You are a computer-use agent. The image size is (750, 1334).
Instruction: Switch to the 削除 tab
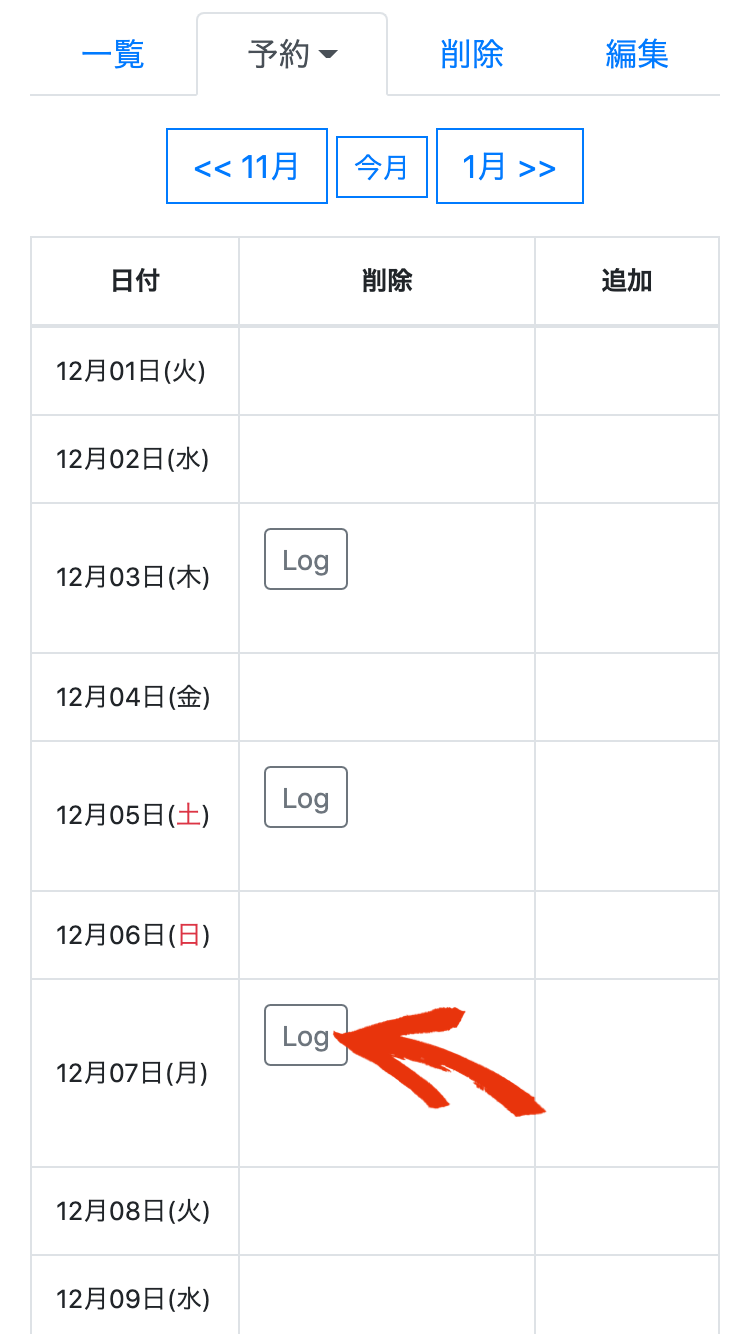coord(471,54)
